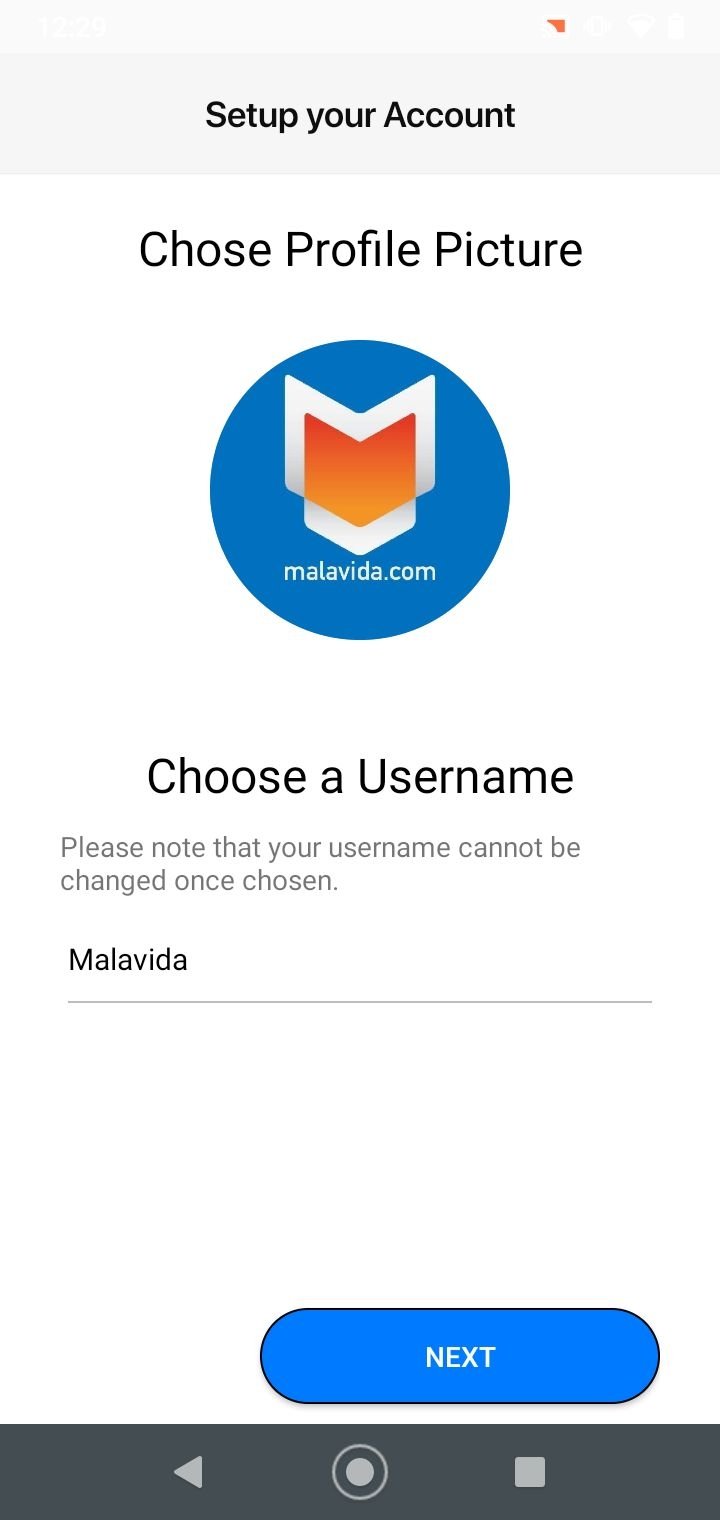Viewport: 720px width, 1520px height.
Task: Go back using the system back button
Action: pos(188,1472)
